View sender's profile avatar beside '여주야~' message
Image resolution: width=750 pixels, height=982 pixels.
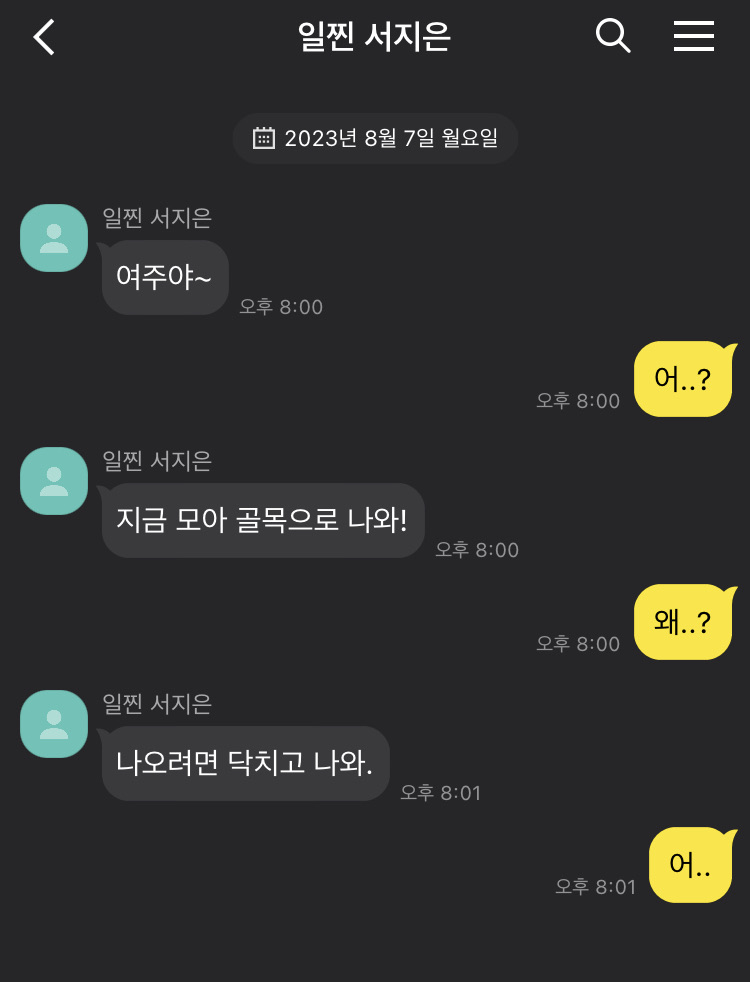[x=54, y=238]
